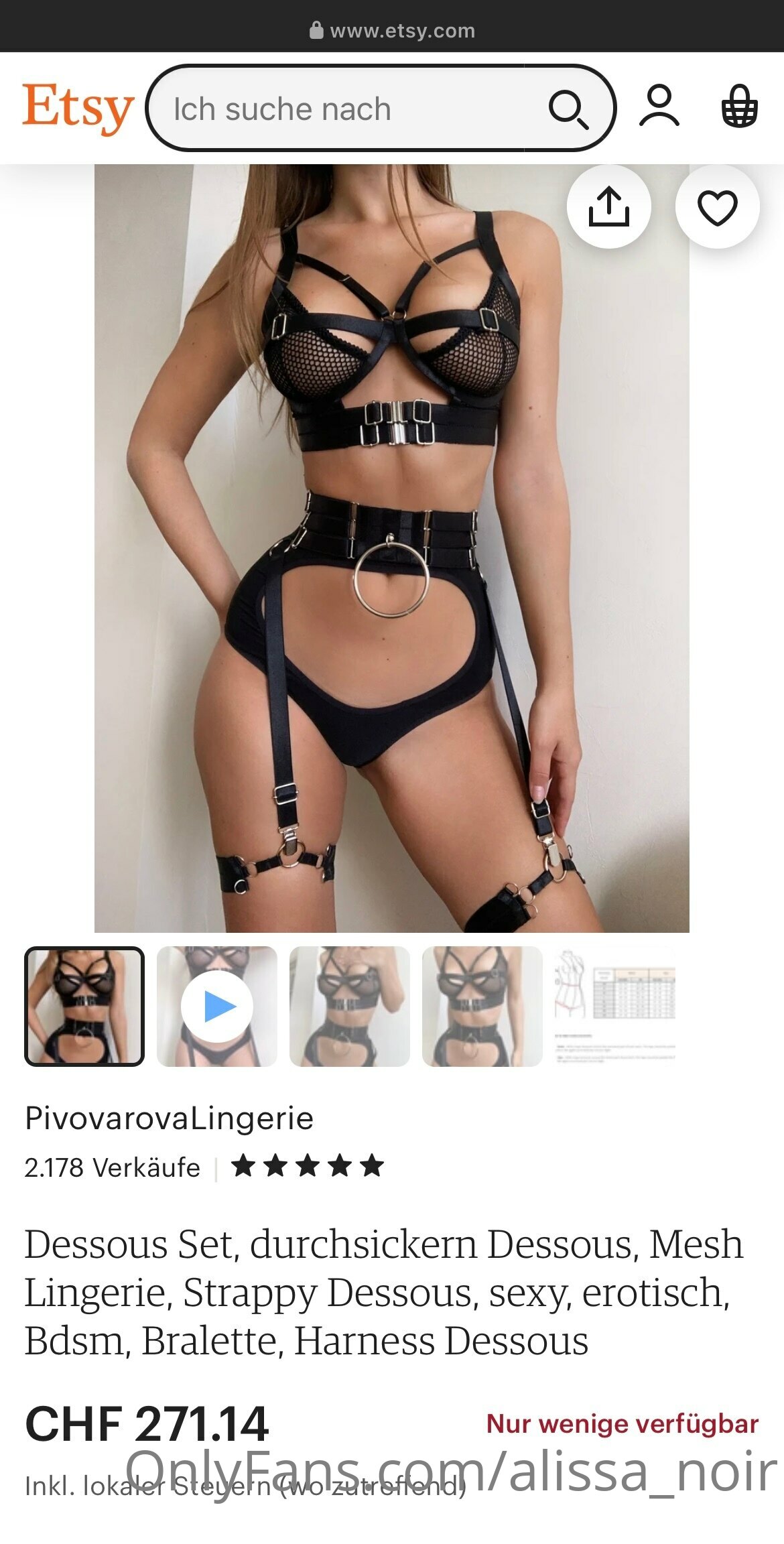Select the fourth thumbnail image
Screen dimensions: 784x1544
tap(482, 1006)
